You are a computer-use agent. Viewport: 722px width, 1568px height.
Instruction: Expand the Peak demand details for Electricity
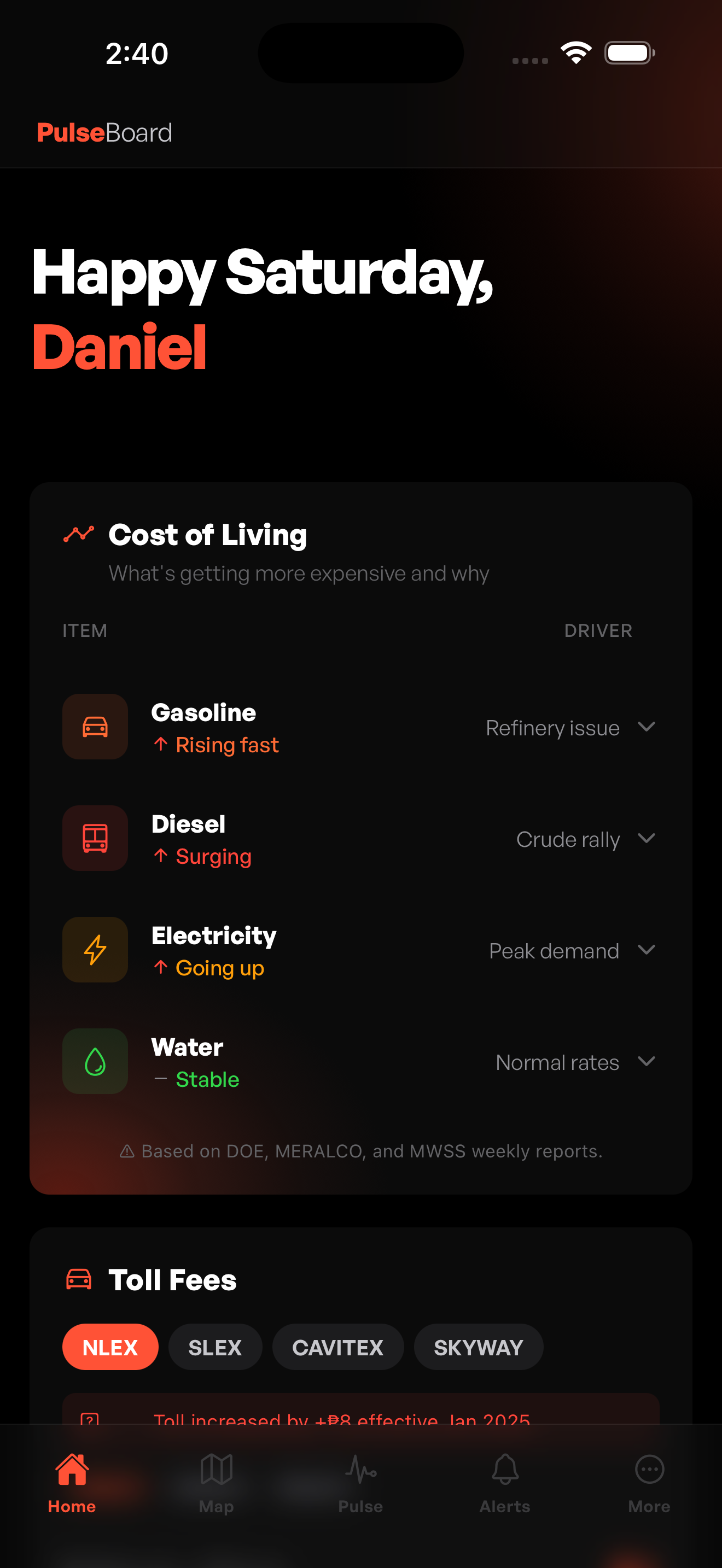coord(647,950)
